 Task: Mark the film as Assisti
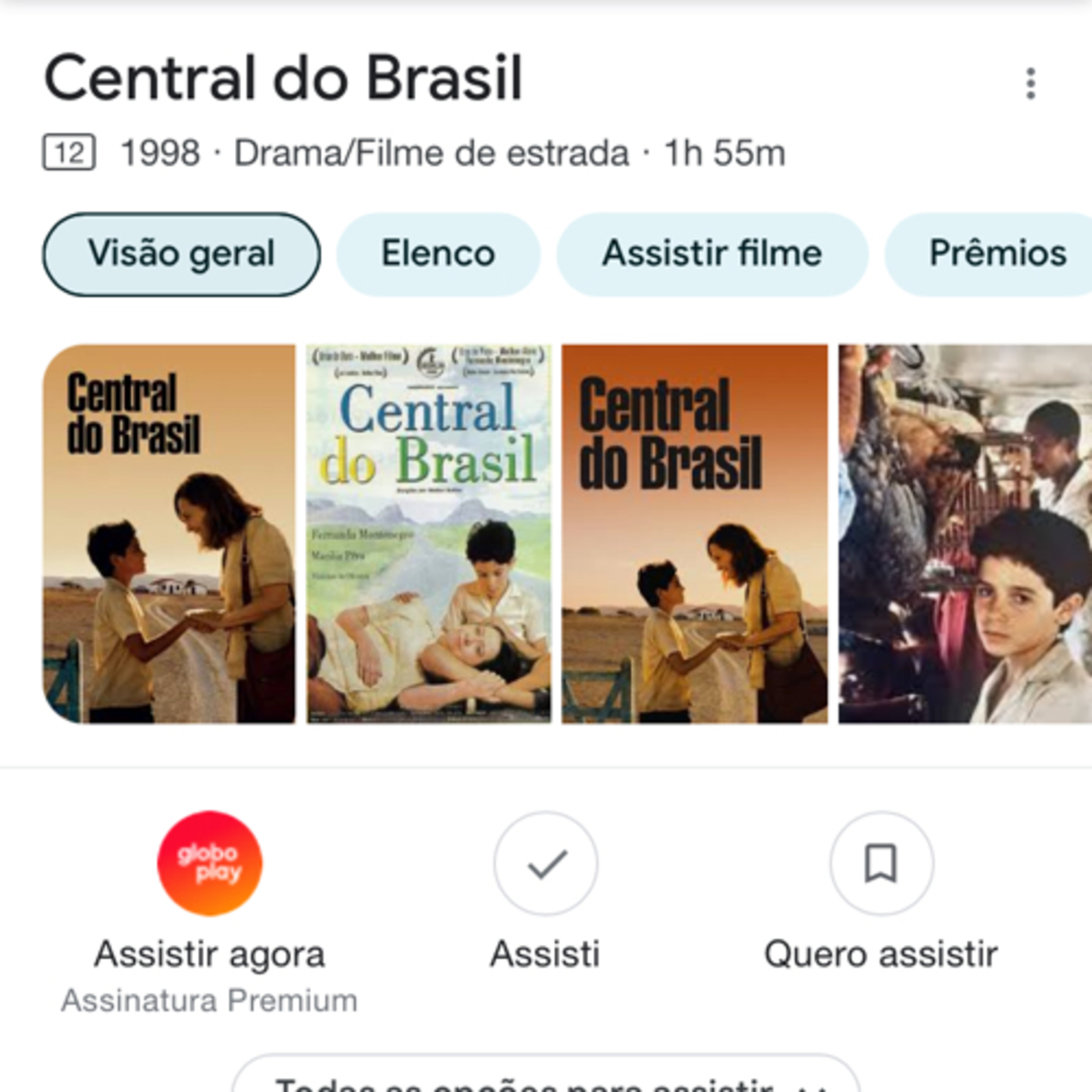[x=545, y=863]
